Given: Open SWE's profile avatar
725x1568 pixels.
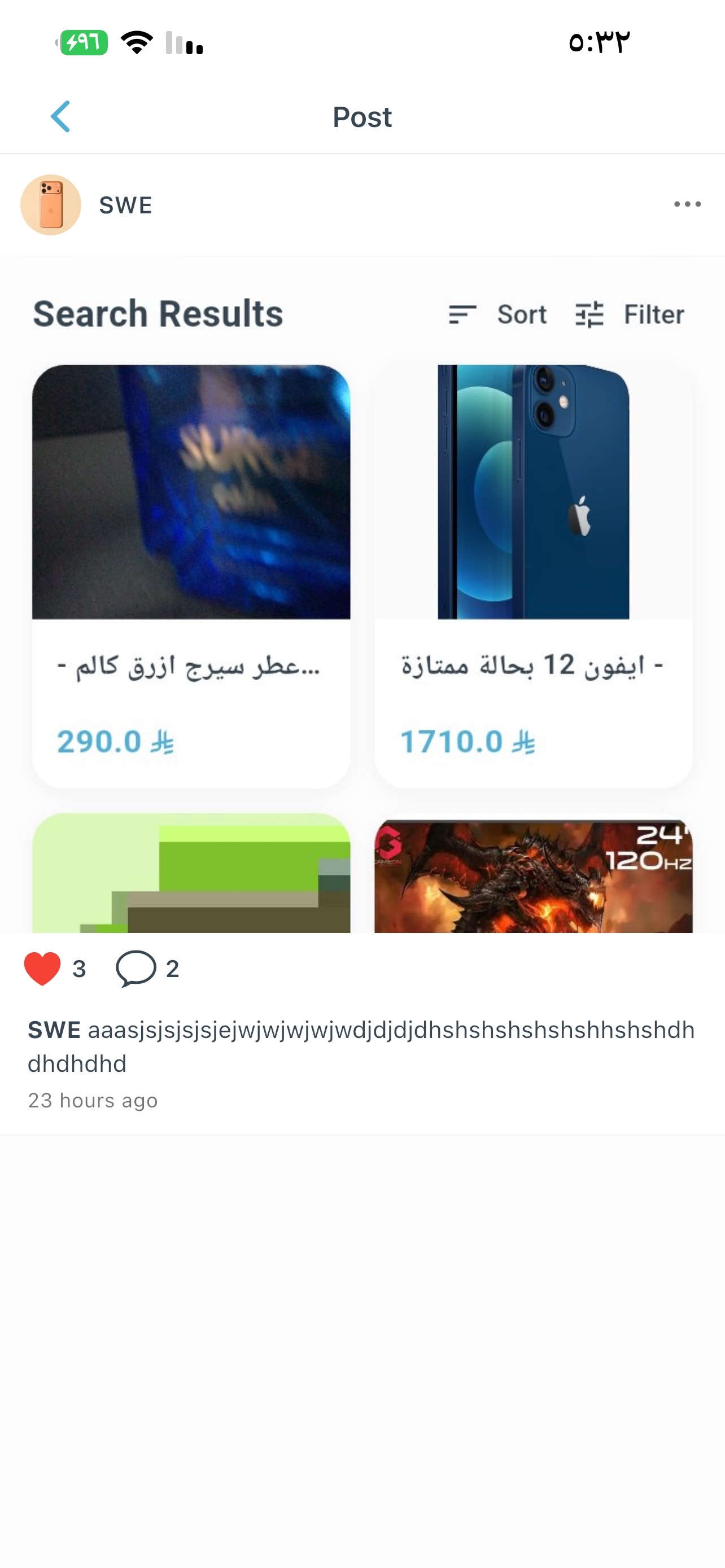Looking at the screenshot, I should pos(51,205).
